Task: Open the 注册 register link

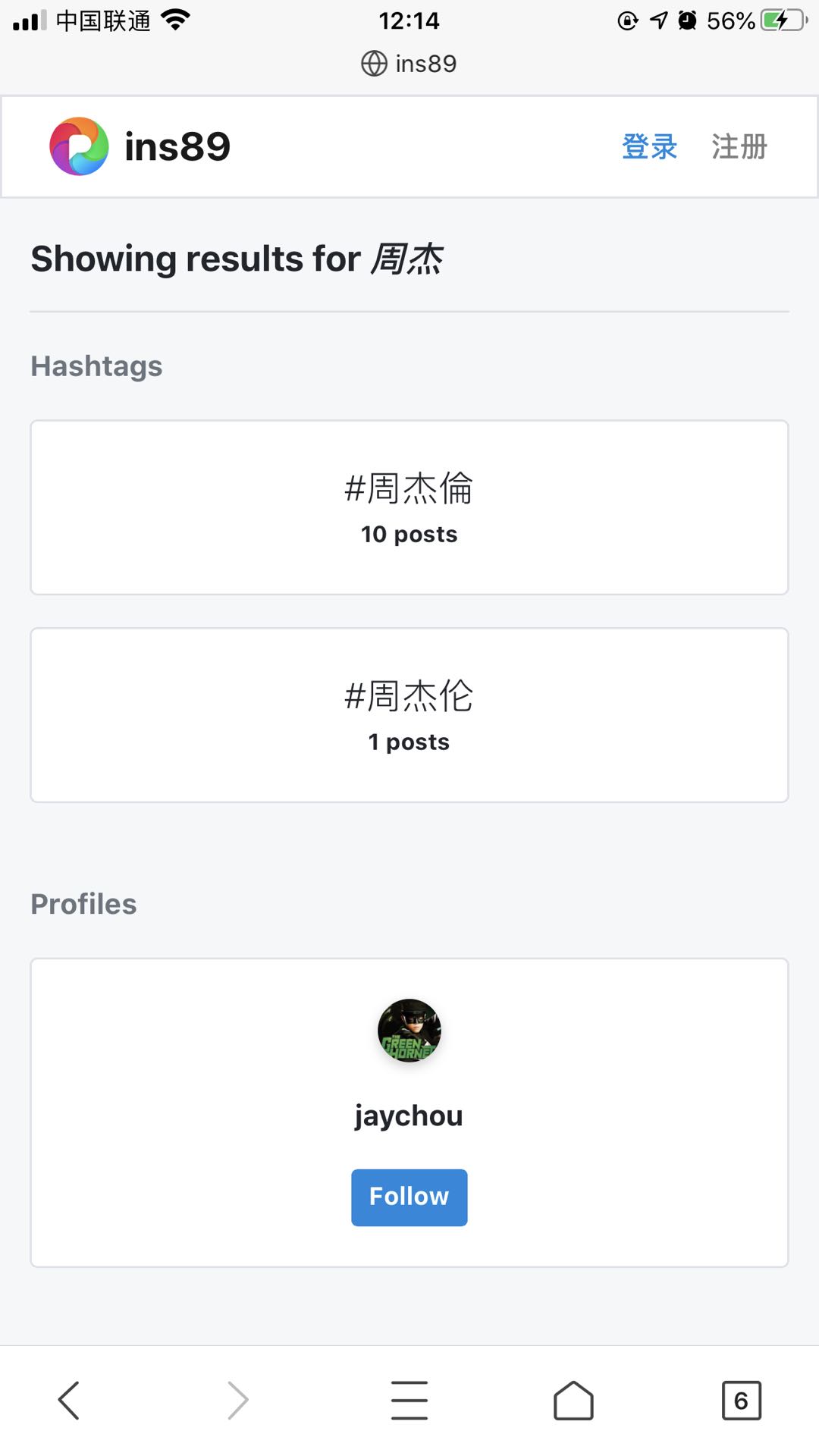Action: click(x=739, y=146)
